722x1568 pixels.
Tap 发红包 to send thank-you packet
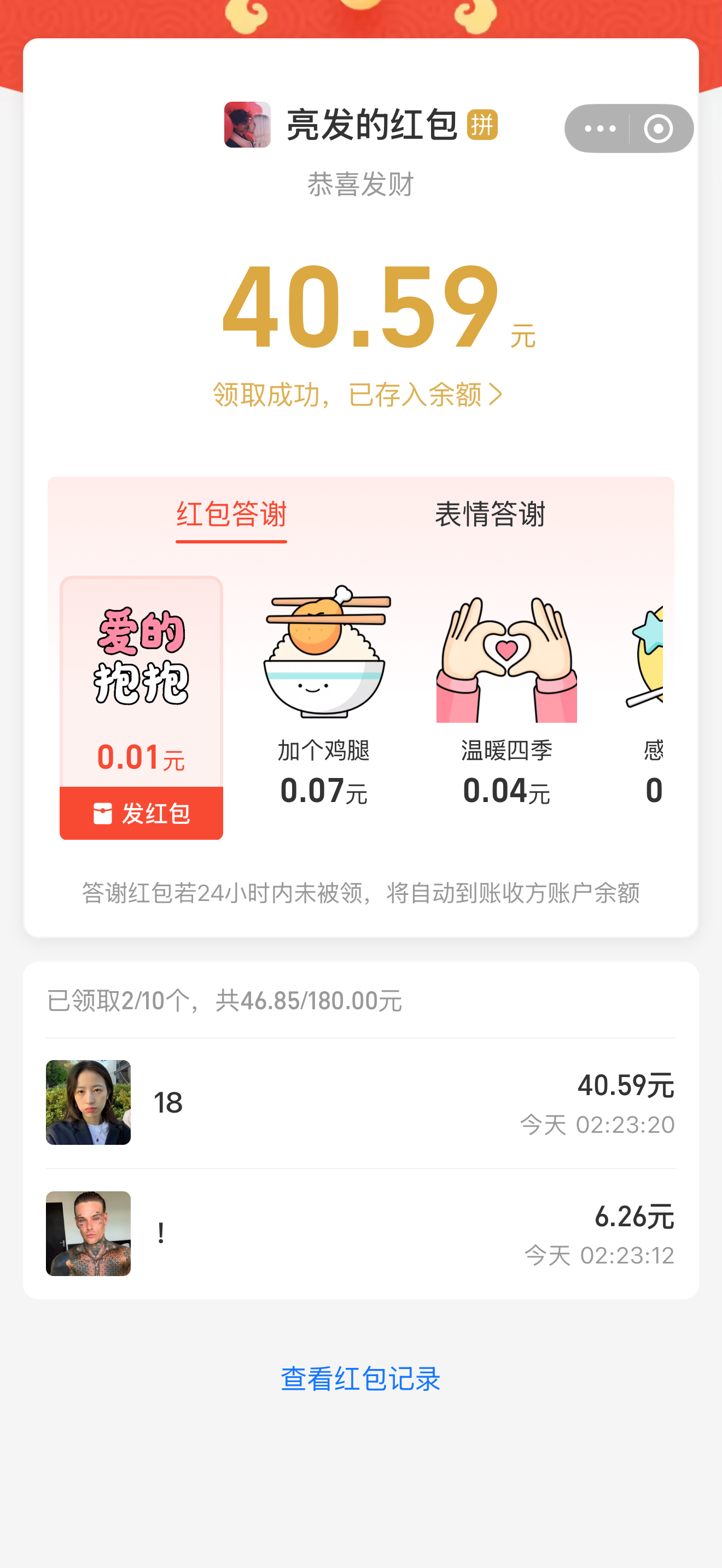point(141,813)
